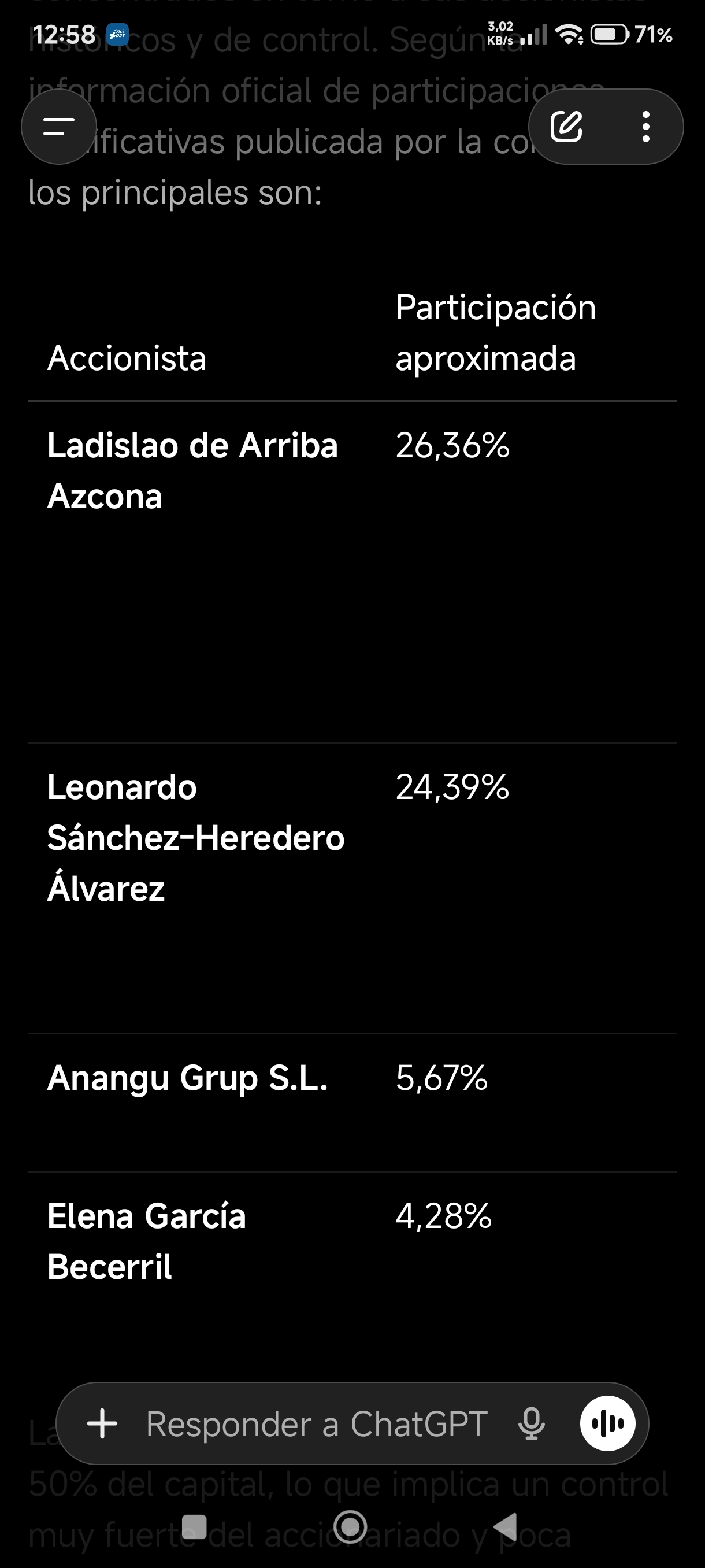
Task: Open the sidebar menu button
Action: pos(59,127)
